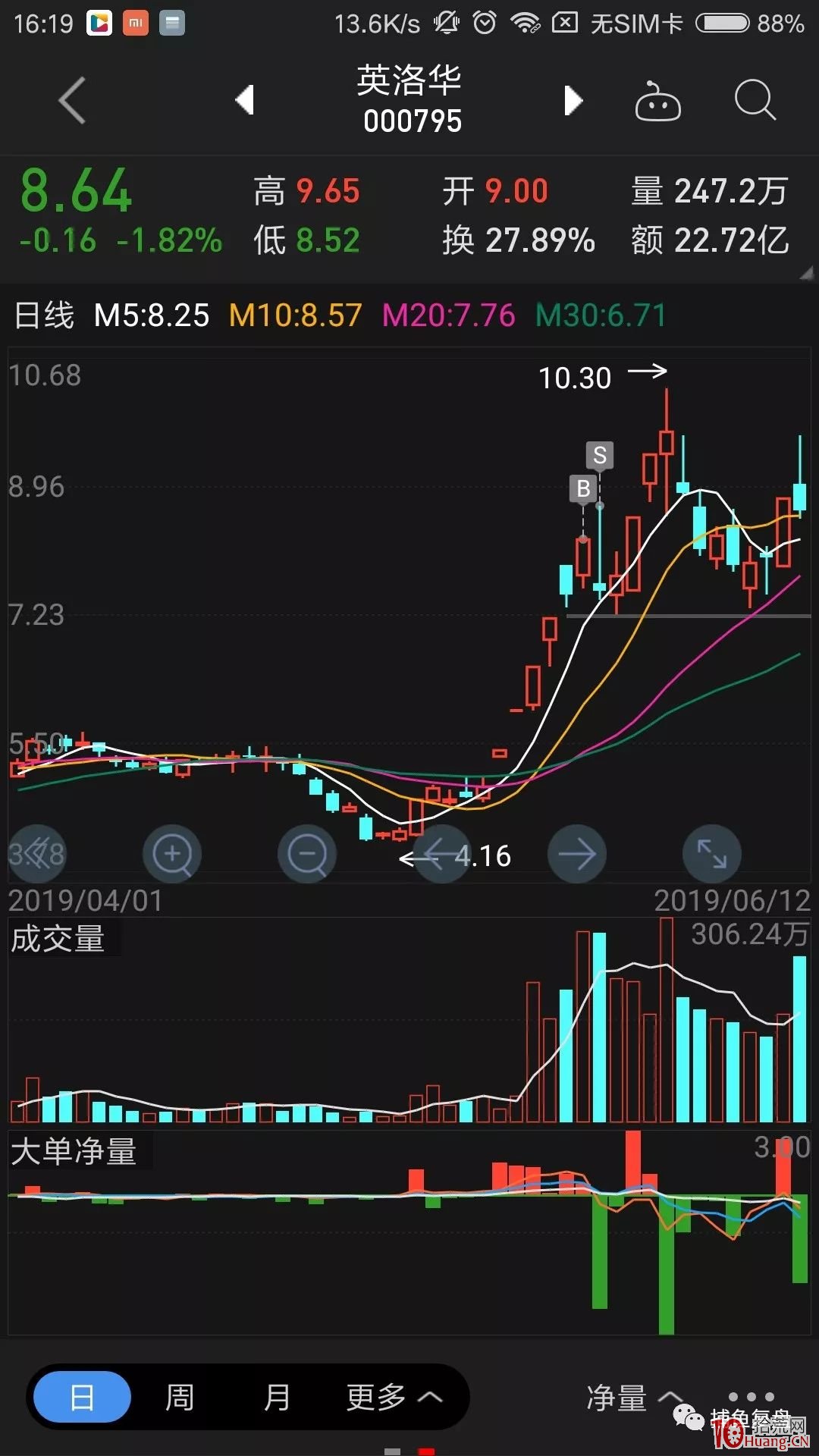This screenshot has height=1456, width=819.
Task: Expand chart to full screen
Action: pos(712,854)
